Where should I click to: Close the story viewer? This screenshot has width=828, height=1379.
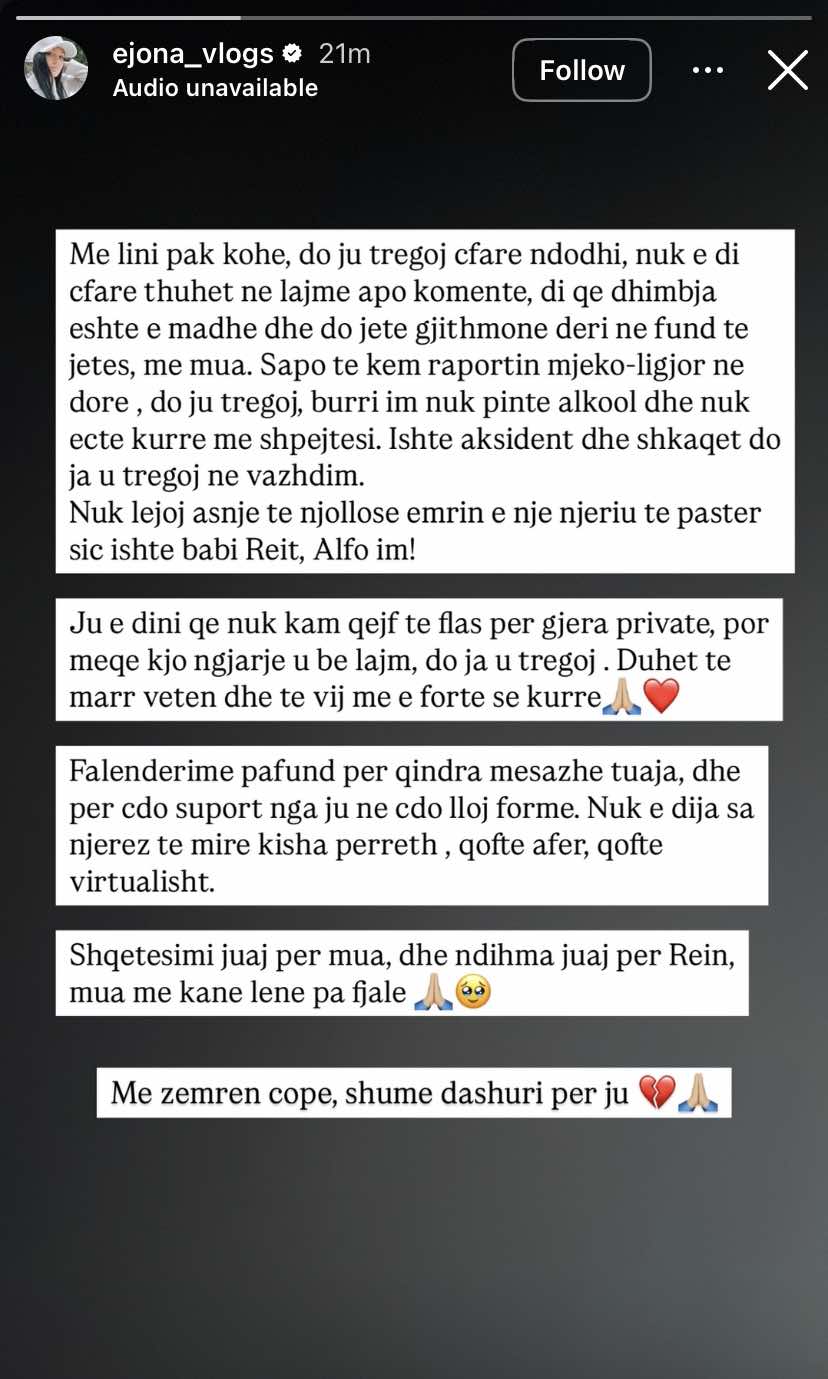(x=787, y=70)
